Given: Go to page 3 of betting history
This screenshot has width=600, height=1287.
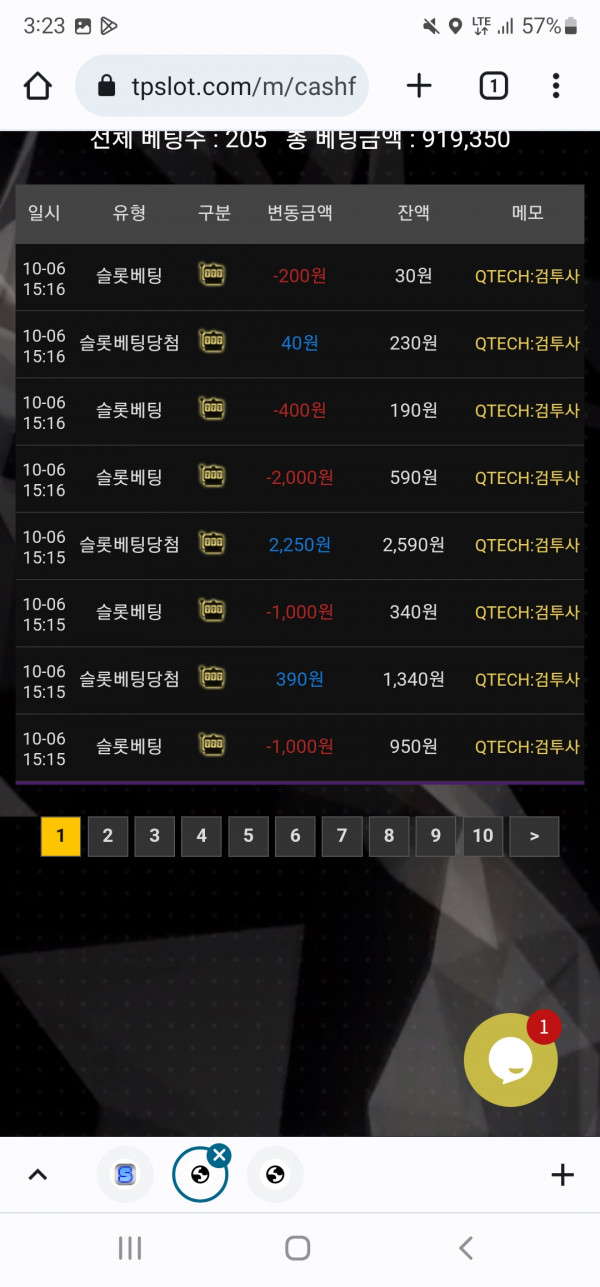Looking at the screenshot, I should coord(154,836).
